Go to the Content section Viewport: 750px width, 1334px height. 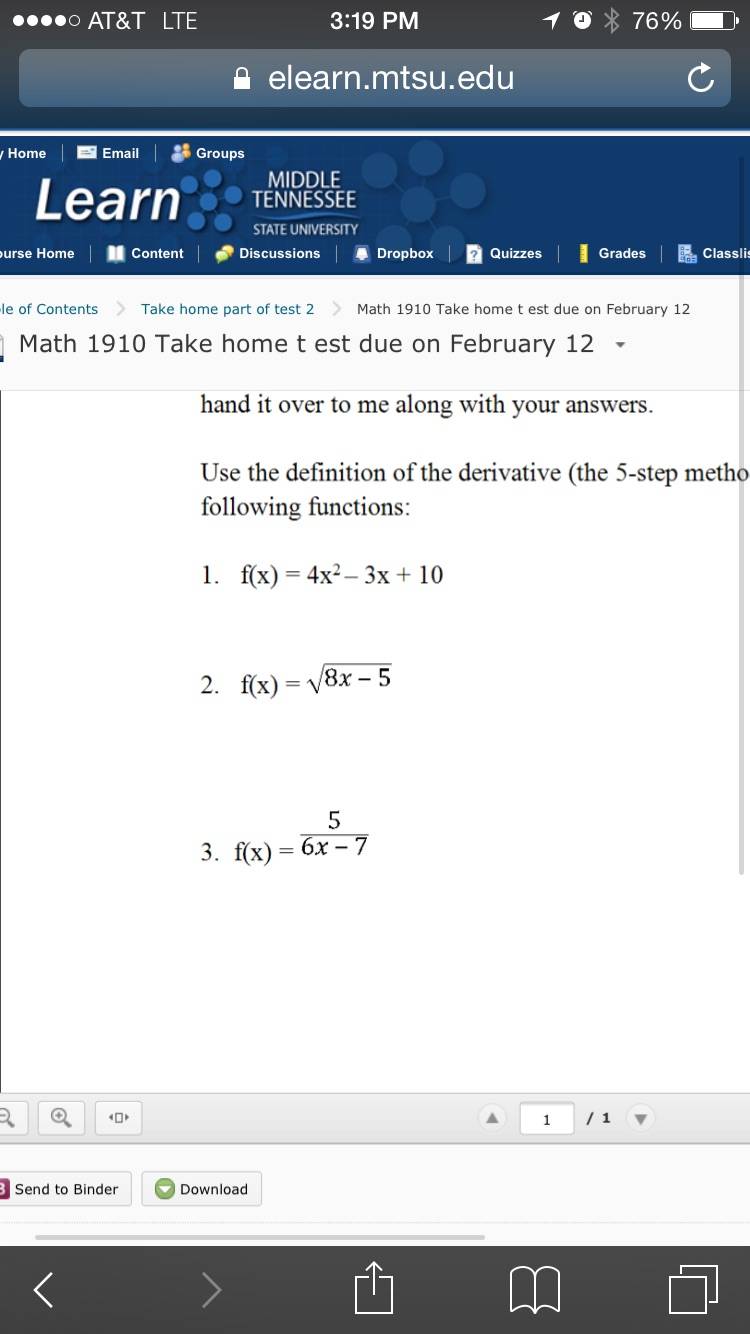click(146, 253)
